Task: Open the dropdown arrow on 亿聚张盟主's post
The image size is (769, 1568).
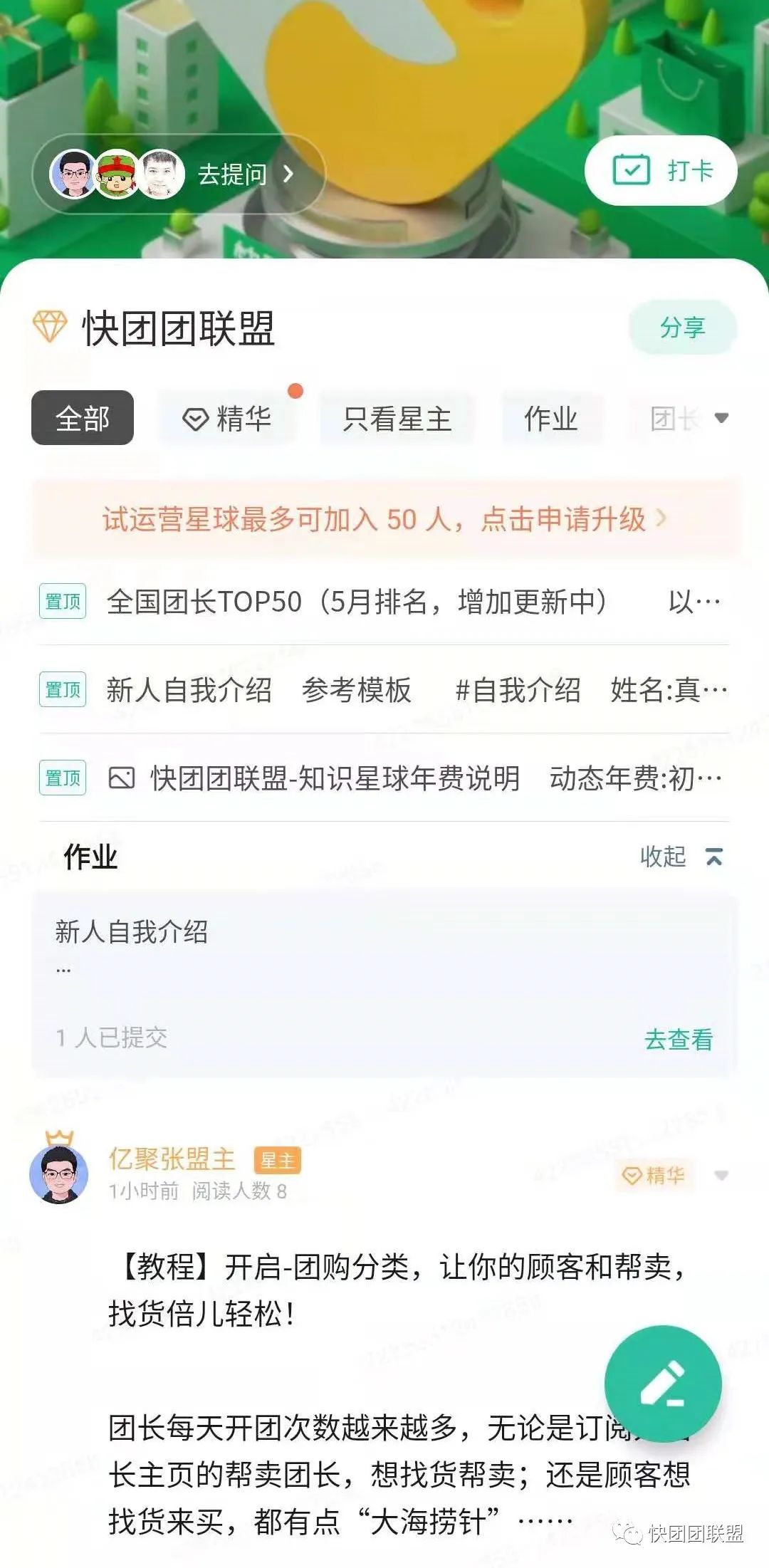Action: point(721,1176)
